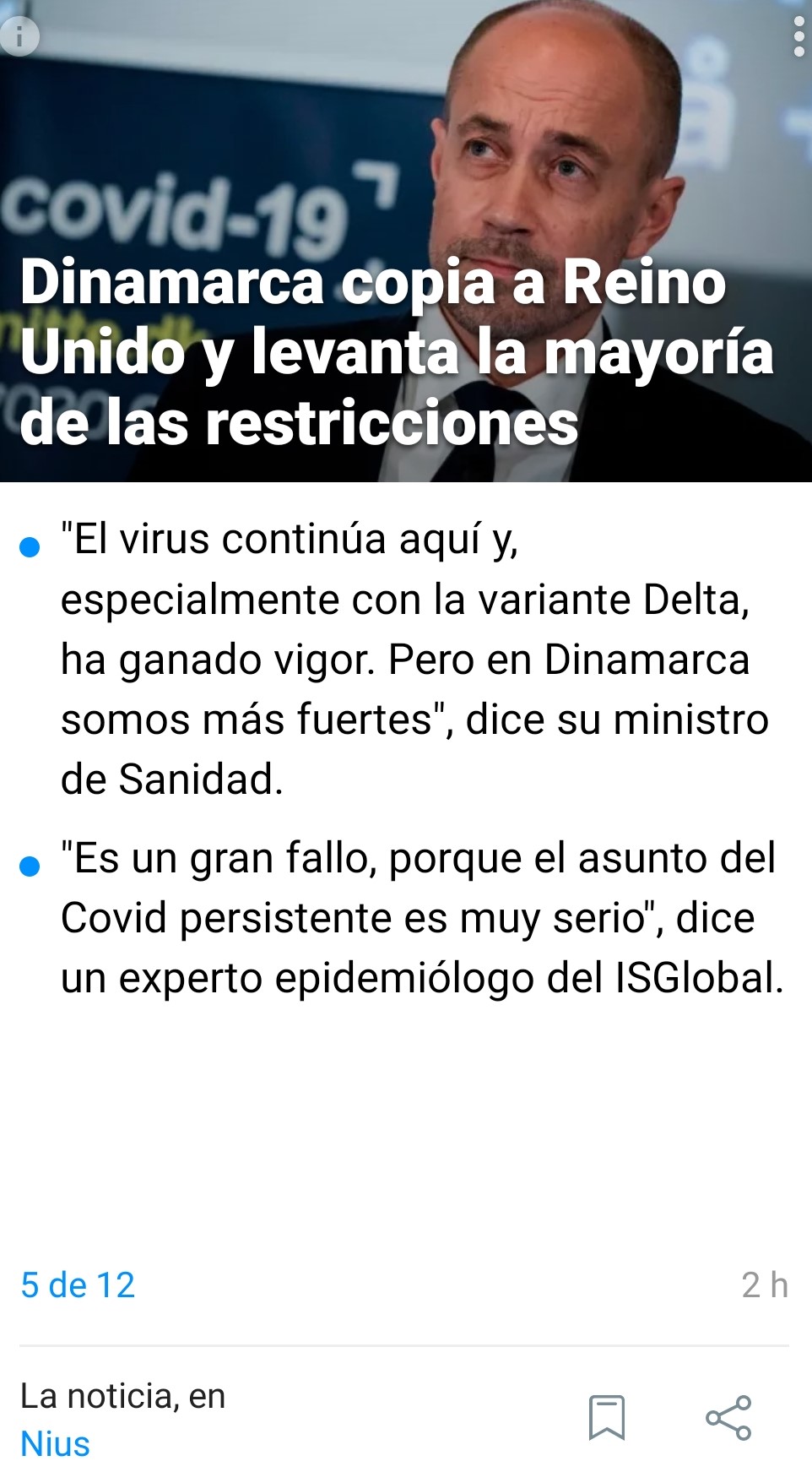Open the source link Nius

[55, 1443]
